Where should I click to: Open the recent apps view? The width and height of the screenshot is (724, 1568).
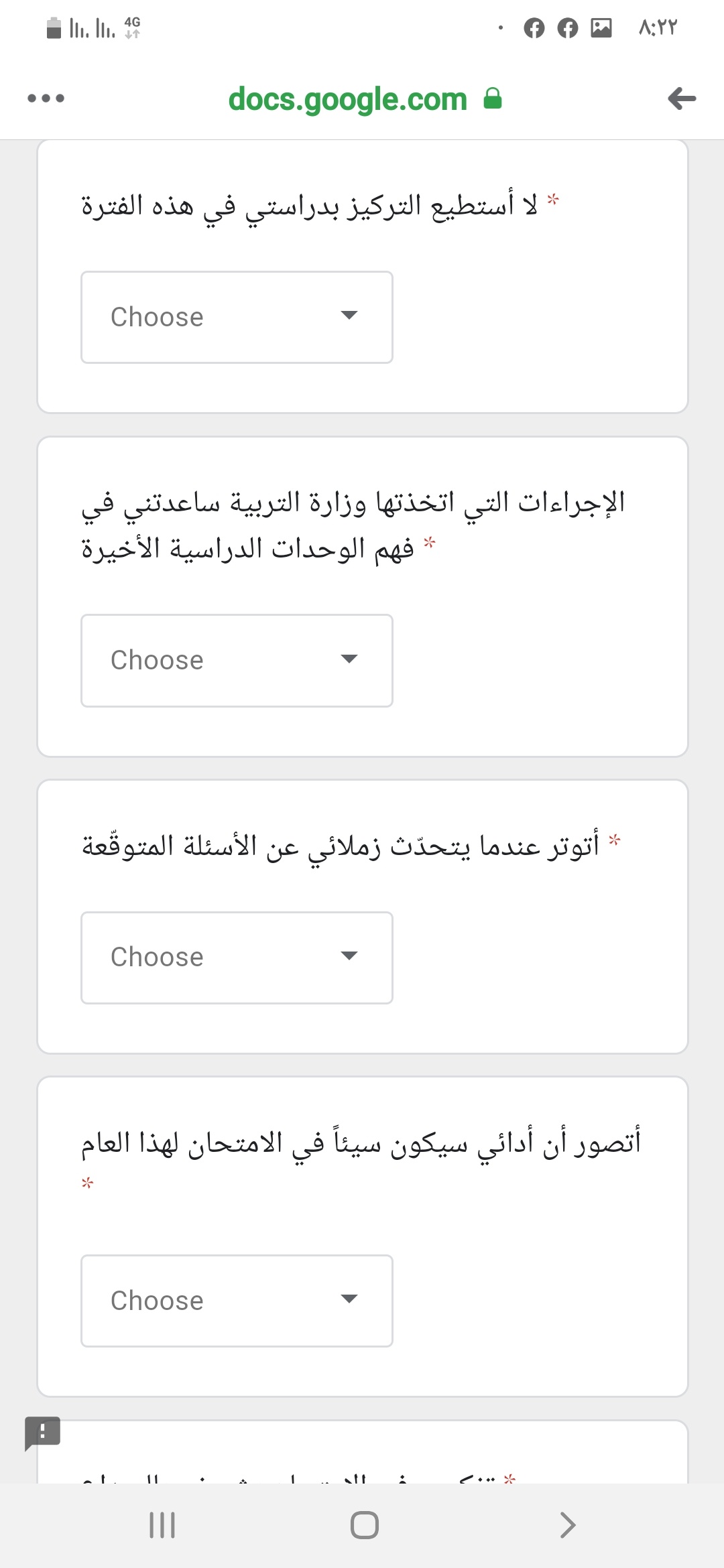point(162,1524)
